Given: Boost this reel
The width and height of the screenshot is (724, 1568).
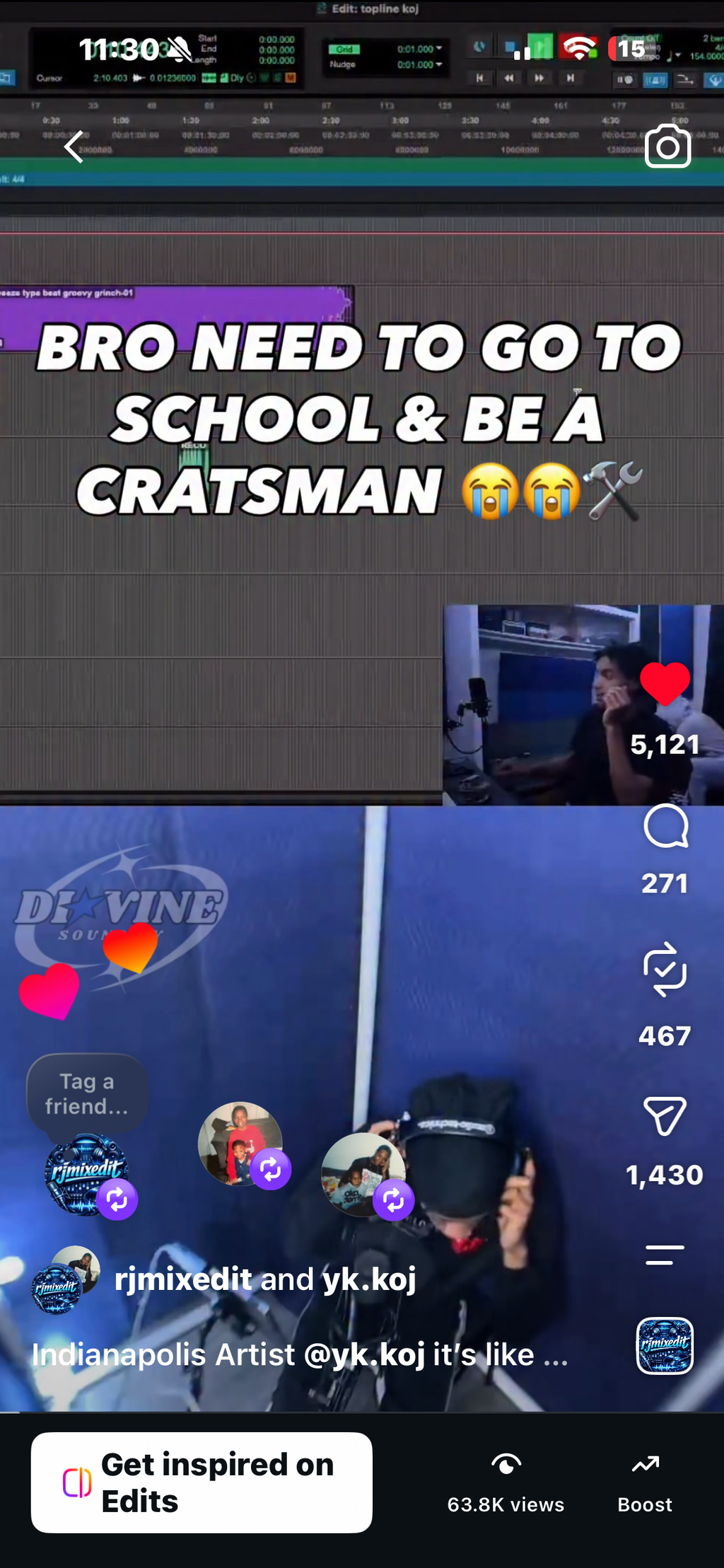Looking at the screenshot, I should (x=645, y=1483).
